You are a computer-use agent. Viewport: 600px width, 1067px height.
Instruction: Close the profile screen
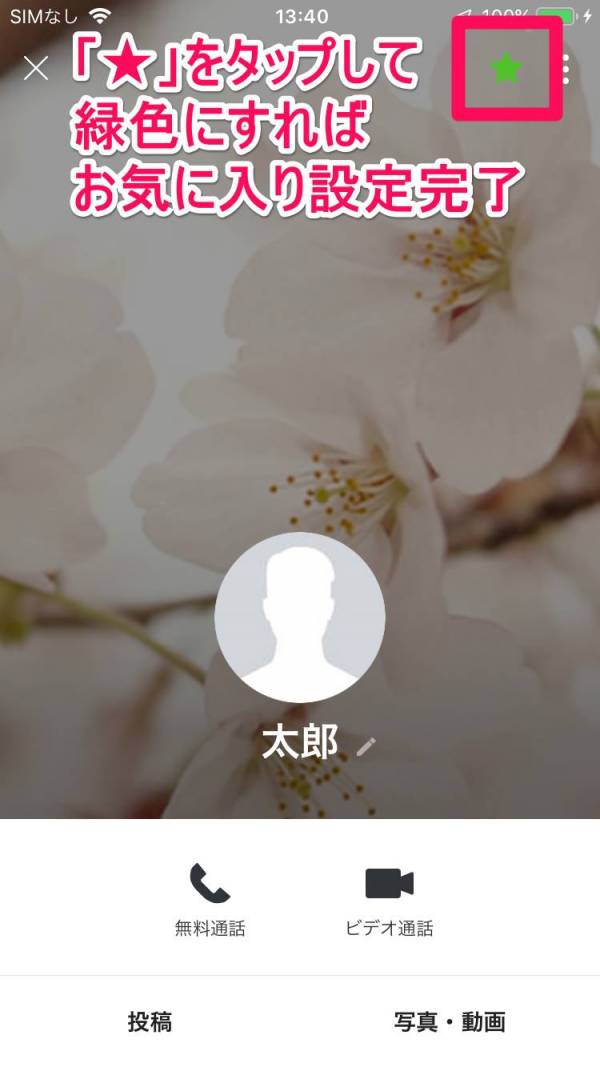36,68
